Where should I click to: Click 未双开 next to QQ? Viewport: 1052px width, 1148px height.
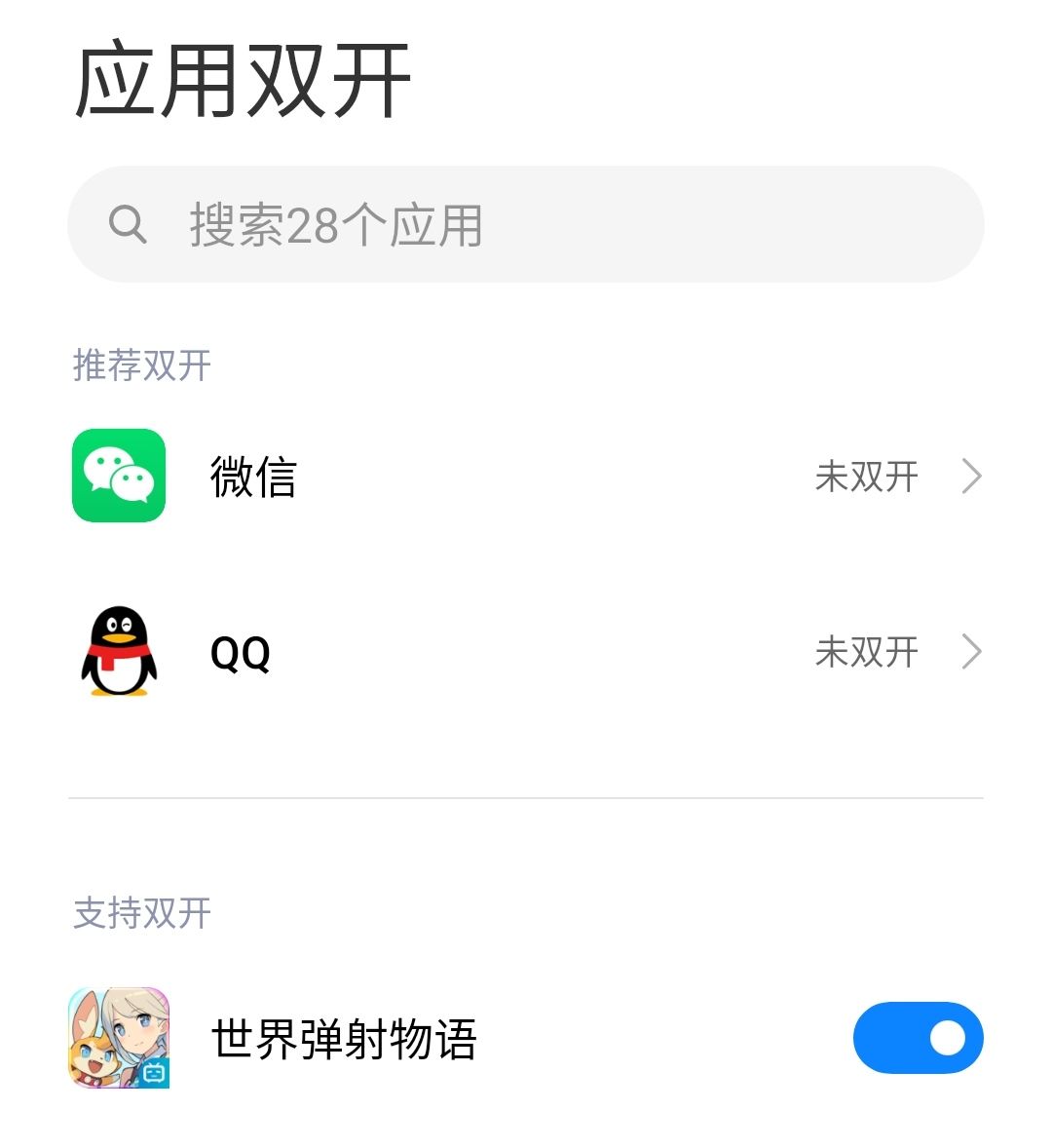coord(867,651)
